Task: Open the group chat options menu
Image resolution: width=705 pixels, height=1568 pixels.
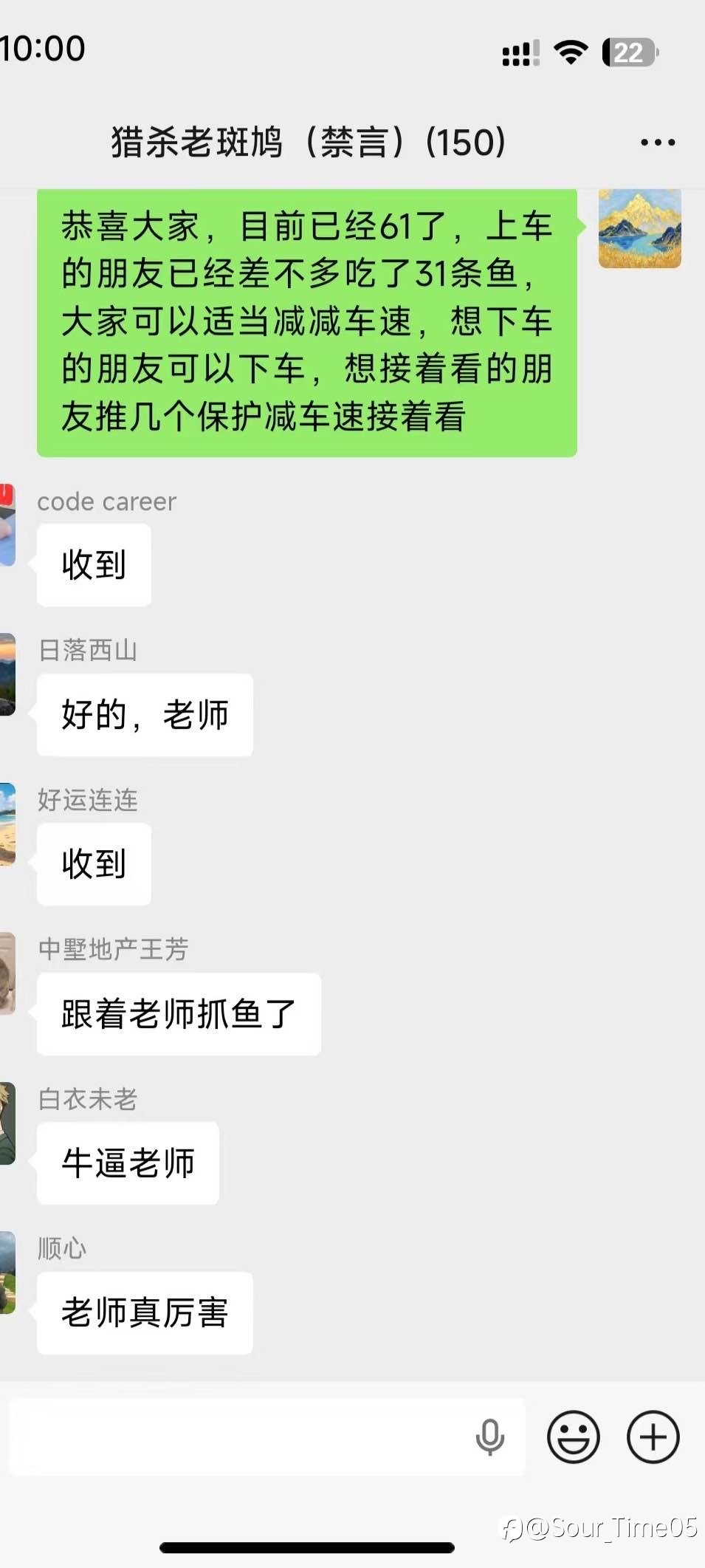Action: click(657, 142)
